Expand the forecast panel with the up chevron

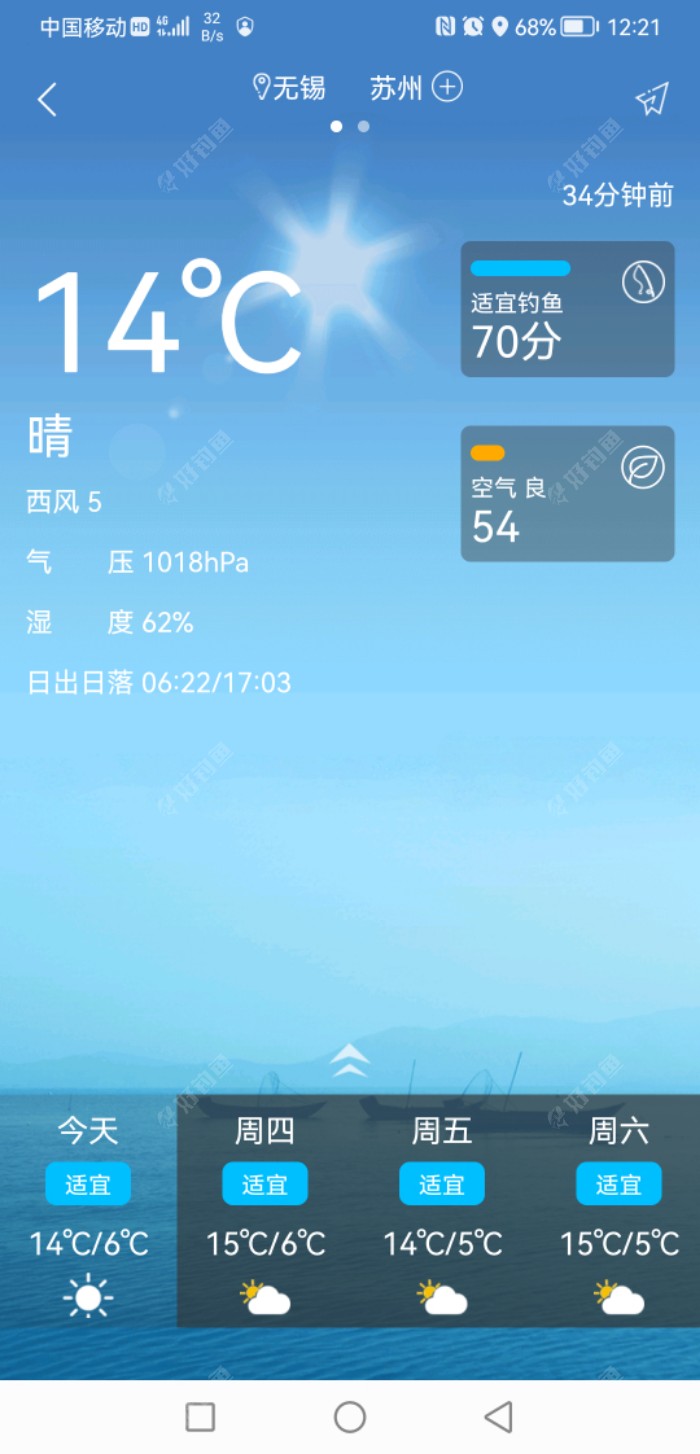[x=350, y=1061]
